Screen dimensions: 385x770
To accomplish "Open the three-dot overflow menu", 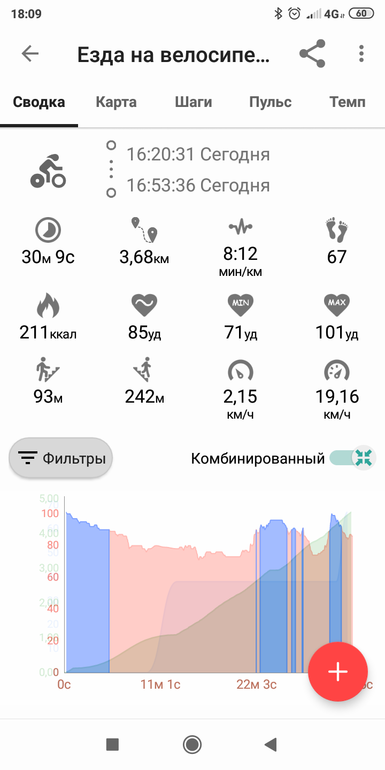I will click(x=361, y=54).
